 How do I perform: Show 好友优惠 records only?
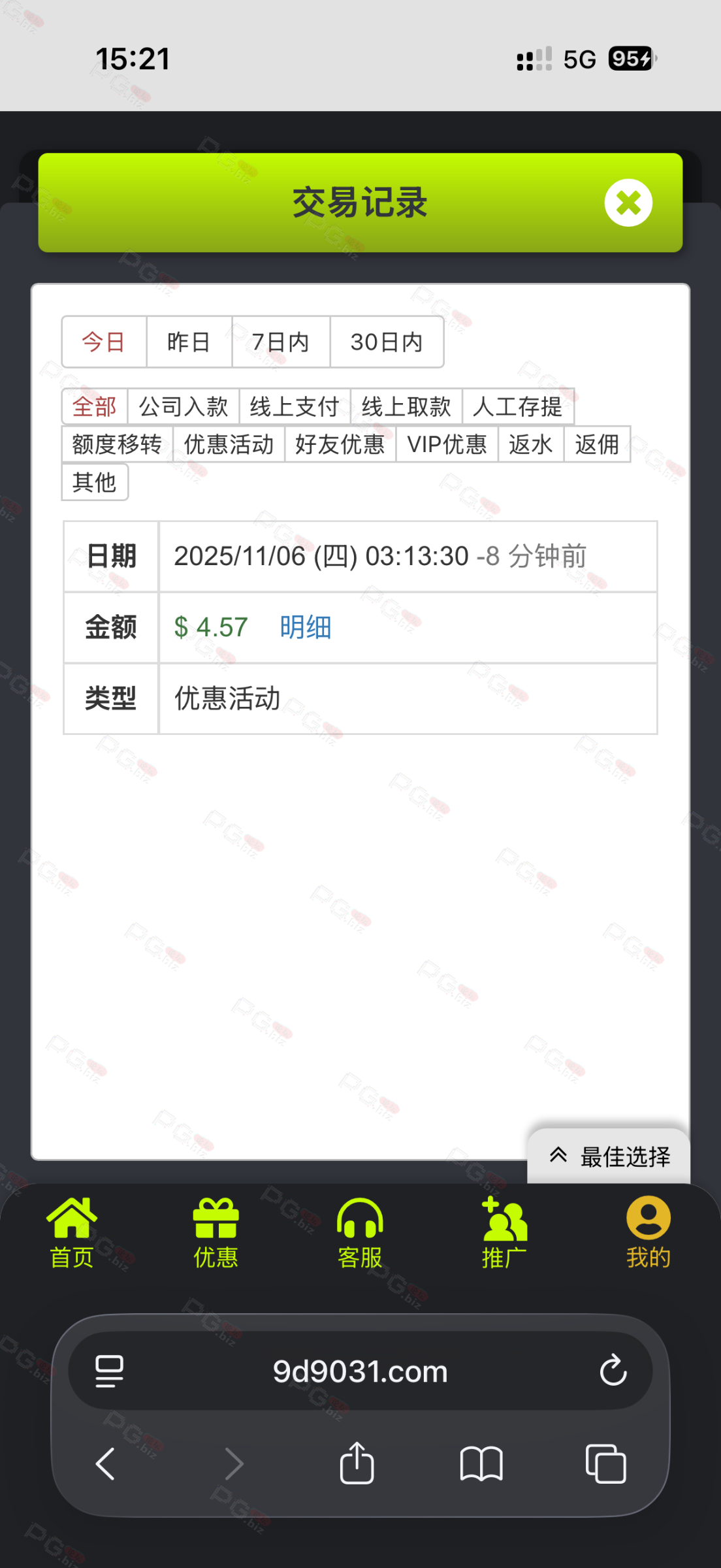(340, 444)
